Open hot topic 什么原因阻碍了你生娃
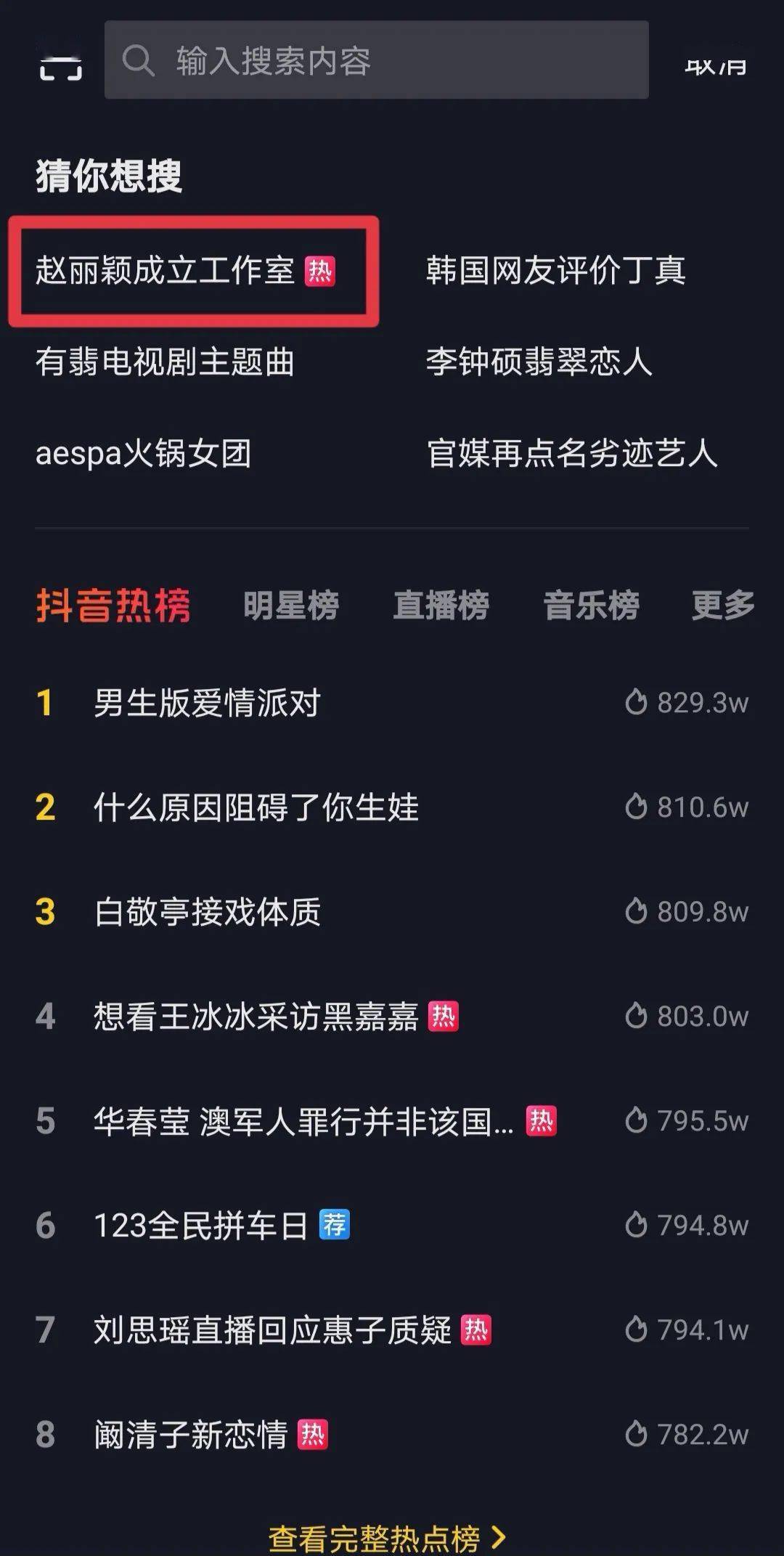Viewport: 784px width, 1556px height. [x=256, y=807]
